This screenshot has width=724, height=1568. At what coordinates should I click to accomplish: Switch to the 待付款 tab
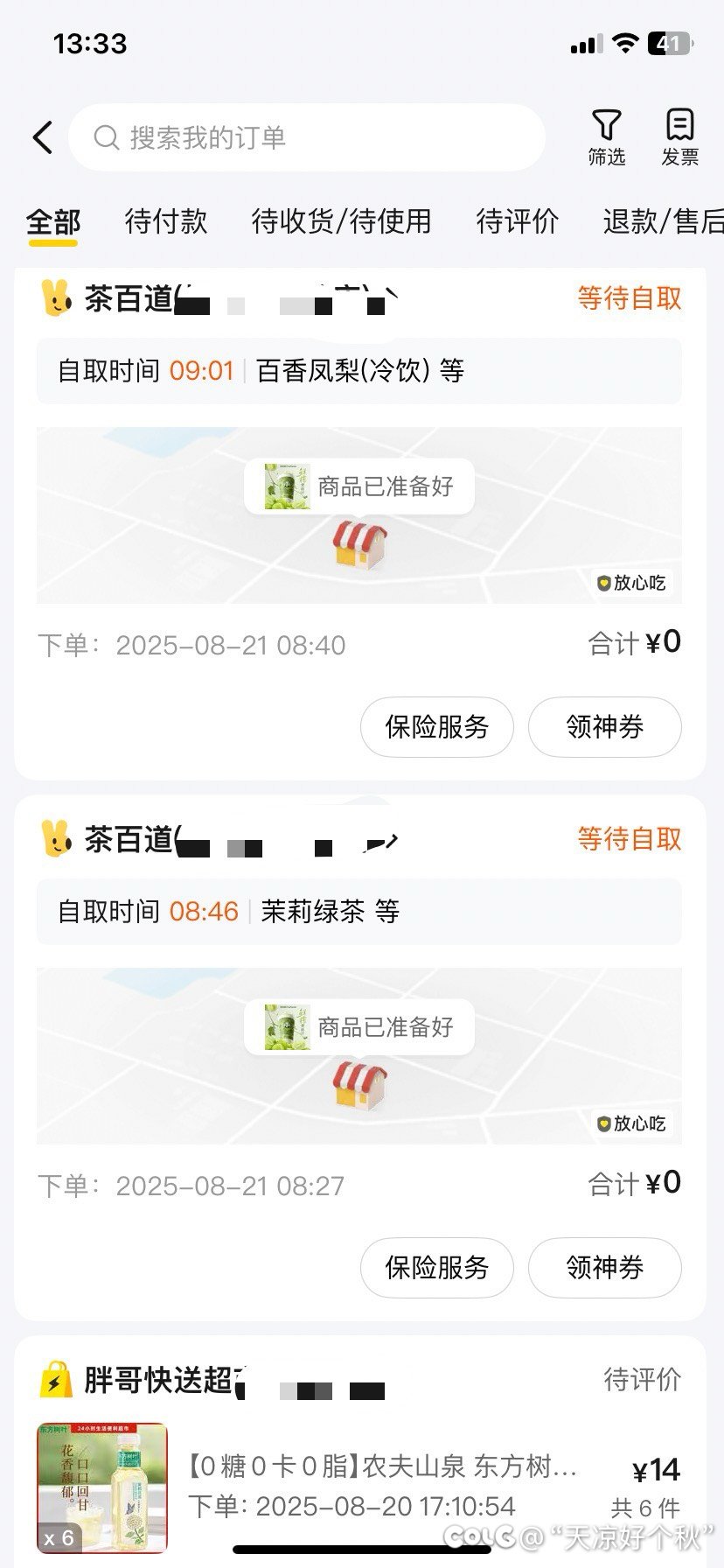[x=165, y=221]
